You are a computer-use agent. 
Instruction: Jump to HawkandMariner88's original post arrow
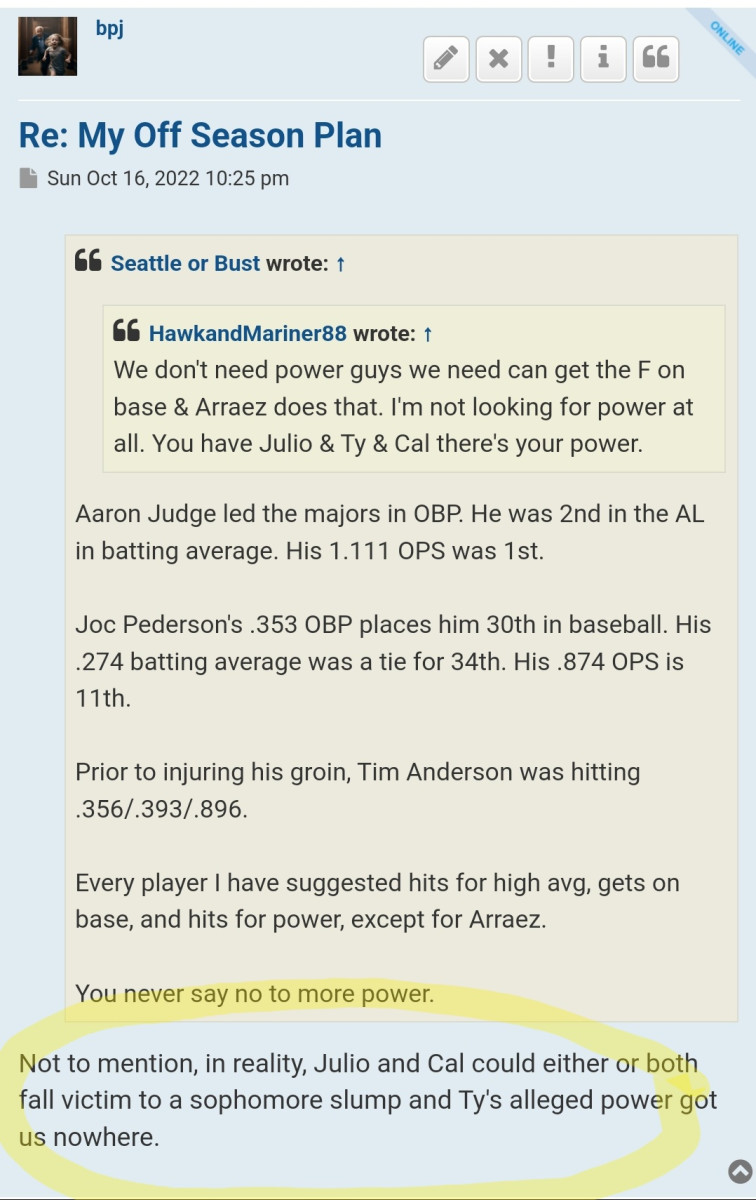point(428,333)
